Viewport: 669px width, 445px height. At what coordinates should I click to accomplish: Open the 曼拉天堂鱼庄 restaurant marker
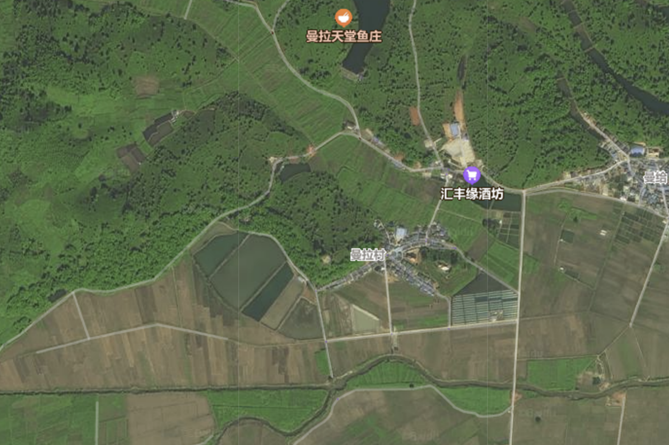coord(343,17)
